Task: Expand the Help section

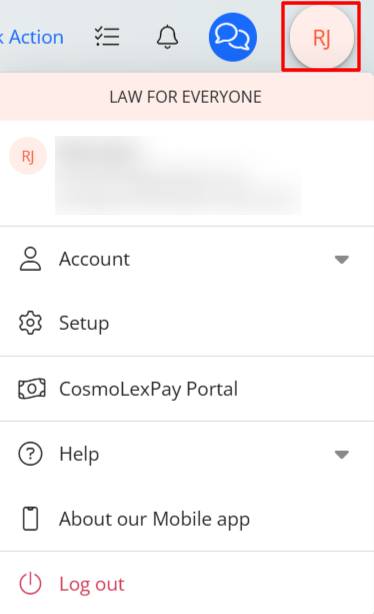Action: [187, 454]
